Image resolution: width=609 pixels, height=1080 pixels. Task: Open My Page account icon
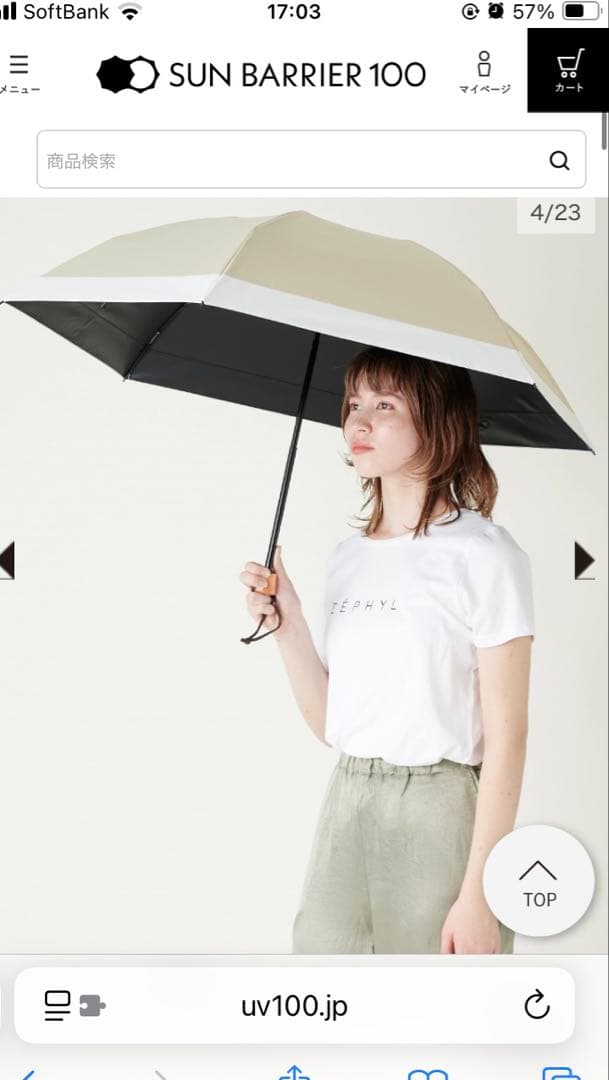click(x=484, y=71)
